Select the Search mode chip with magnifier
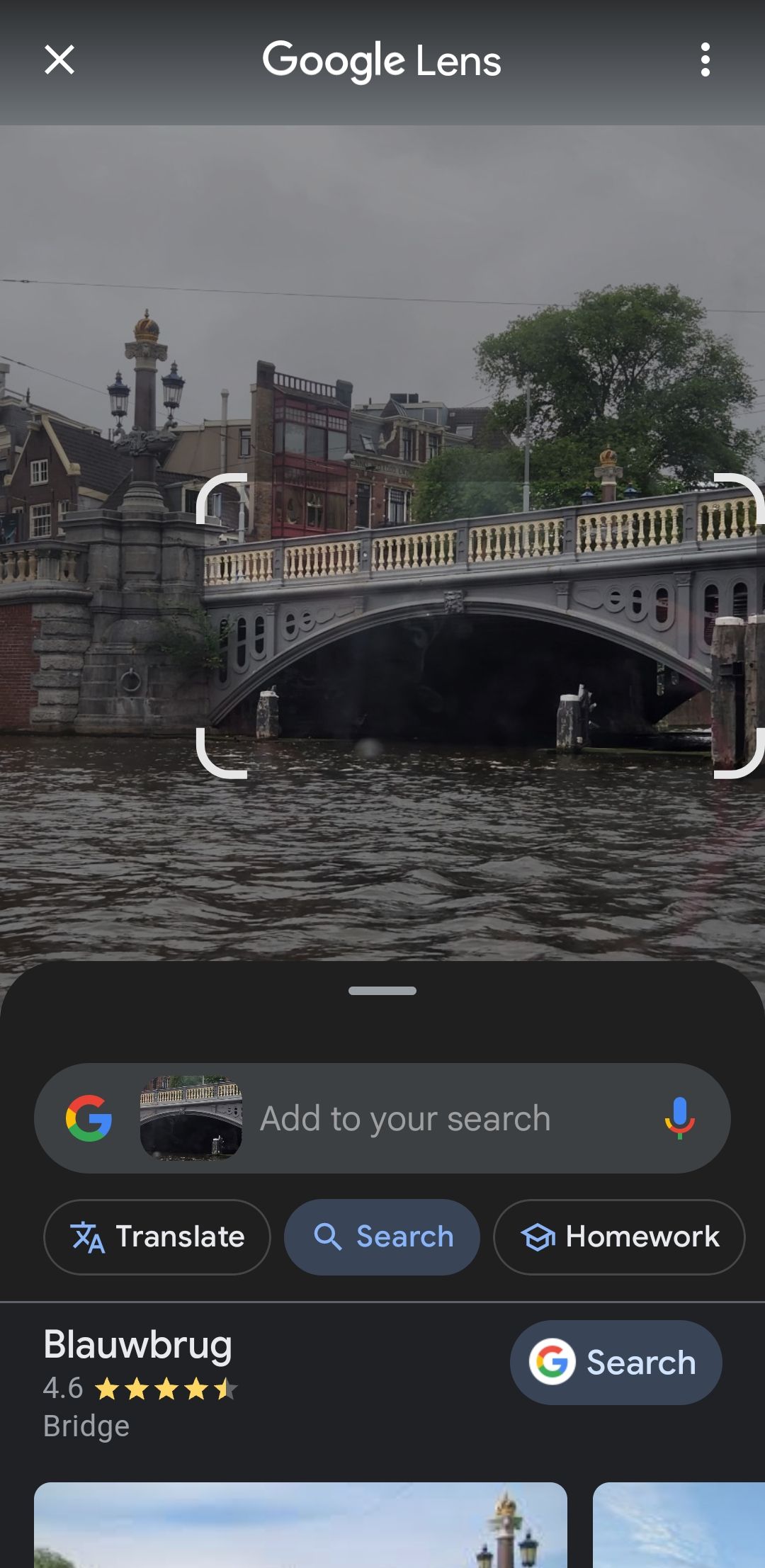This screenshot has width=765, height=1568. coord(382,1237)
